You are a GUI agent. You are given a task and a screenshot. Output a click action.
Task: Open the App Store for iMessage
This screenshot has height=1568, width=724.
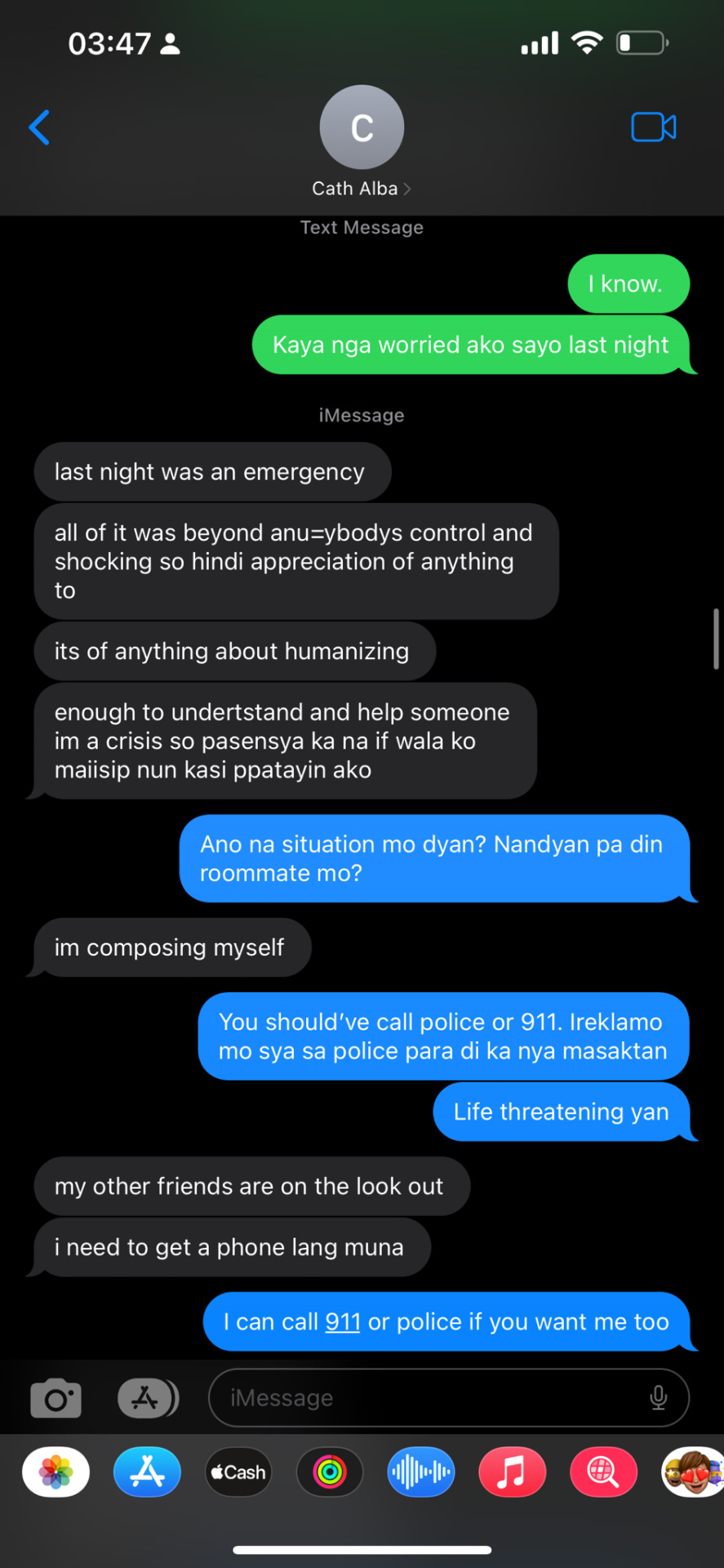tap(147, 1472)
